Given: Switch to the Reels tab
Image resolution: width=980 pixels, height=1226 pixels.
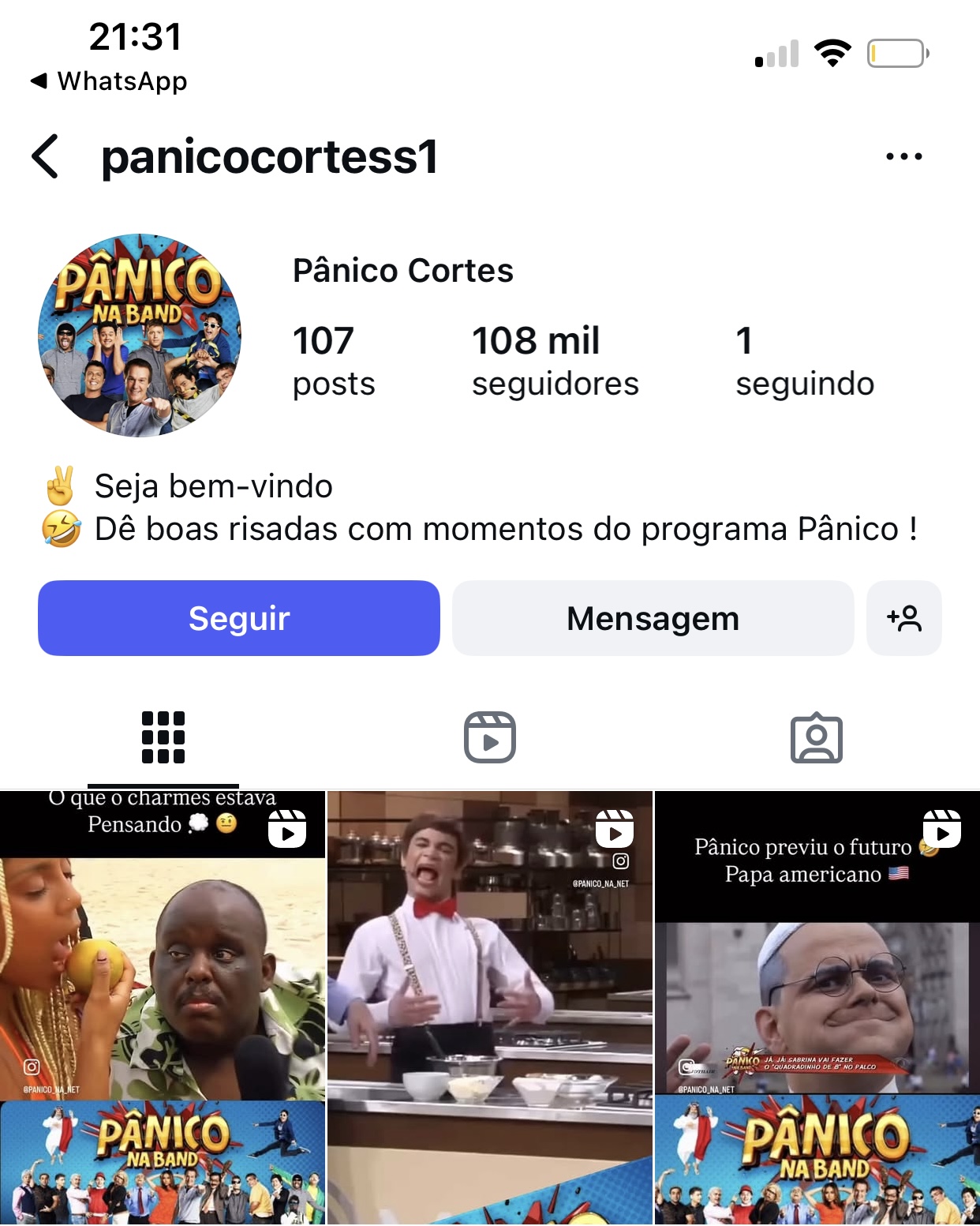Looking at the screenshot, I should [x=490, y=737].
